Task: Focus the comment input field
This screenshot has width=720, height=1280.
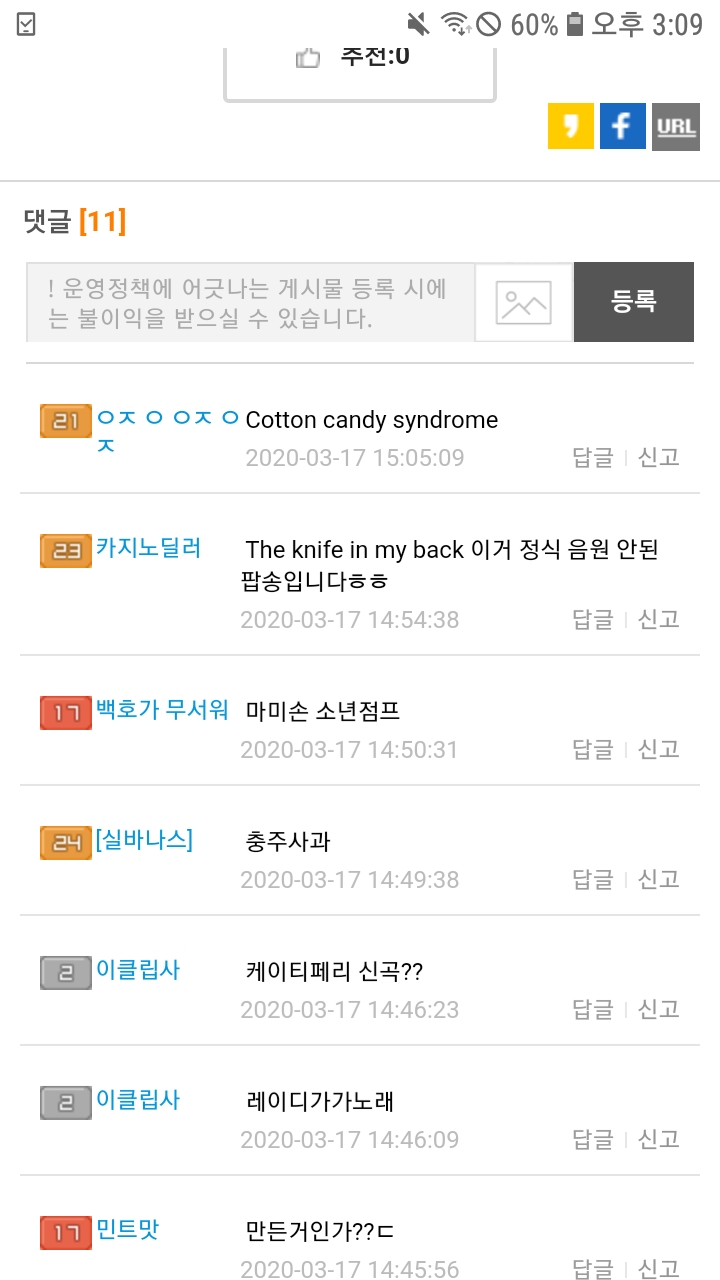Action: [x=250, y=303]
